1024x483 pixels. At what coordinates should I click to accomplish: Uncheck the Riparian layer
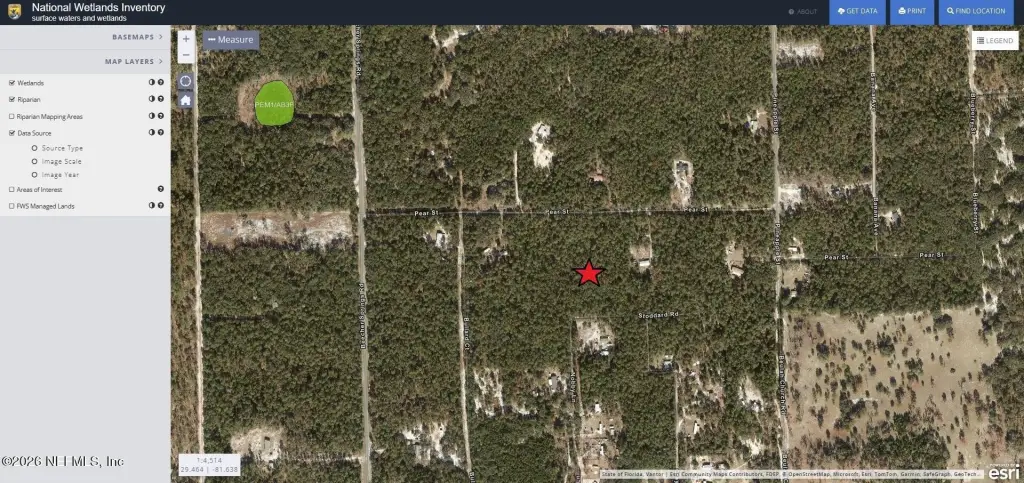pos(12,100)
